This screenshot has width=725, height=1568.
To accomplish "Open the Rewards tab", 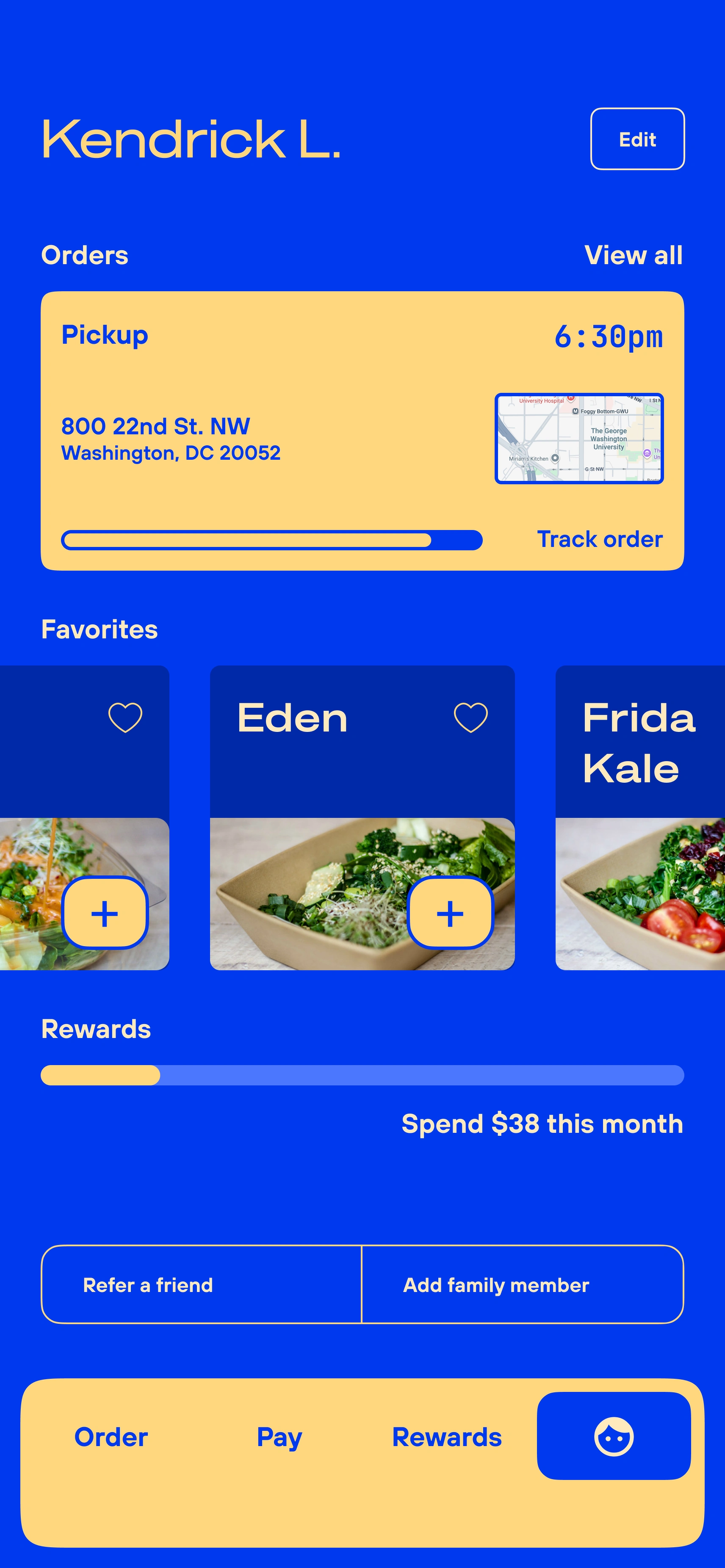I will [446, 1436].
